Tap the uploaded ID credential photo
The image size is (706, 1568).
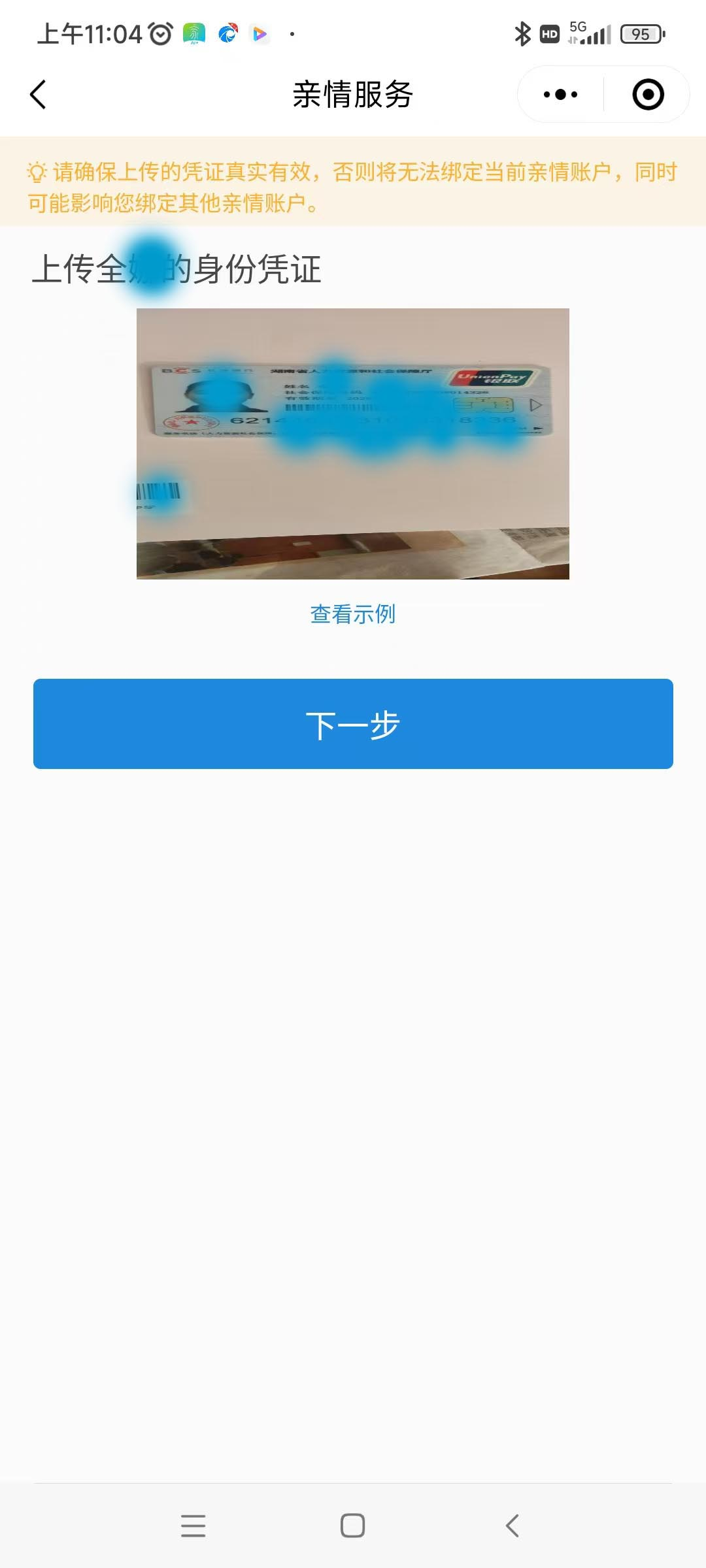pos(352,444)
